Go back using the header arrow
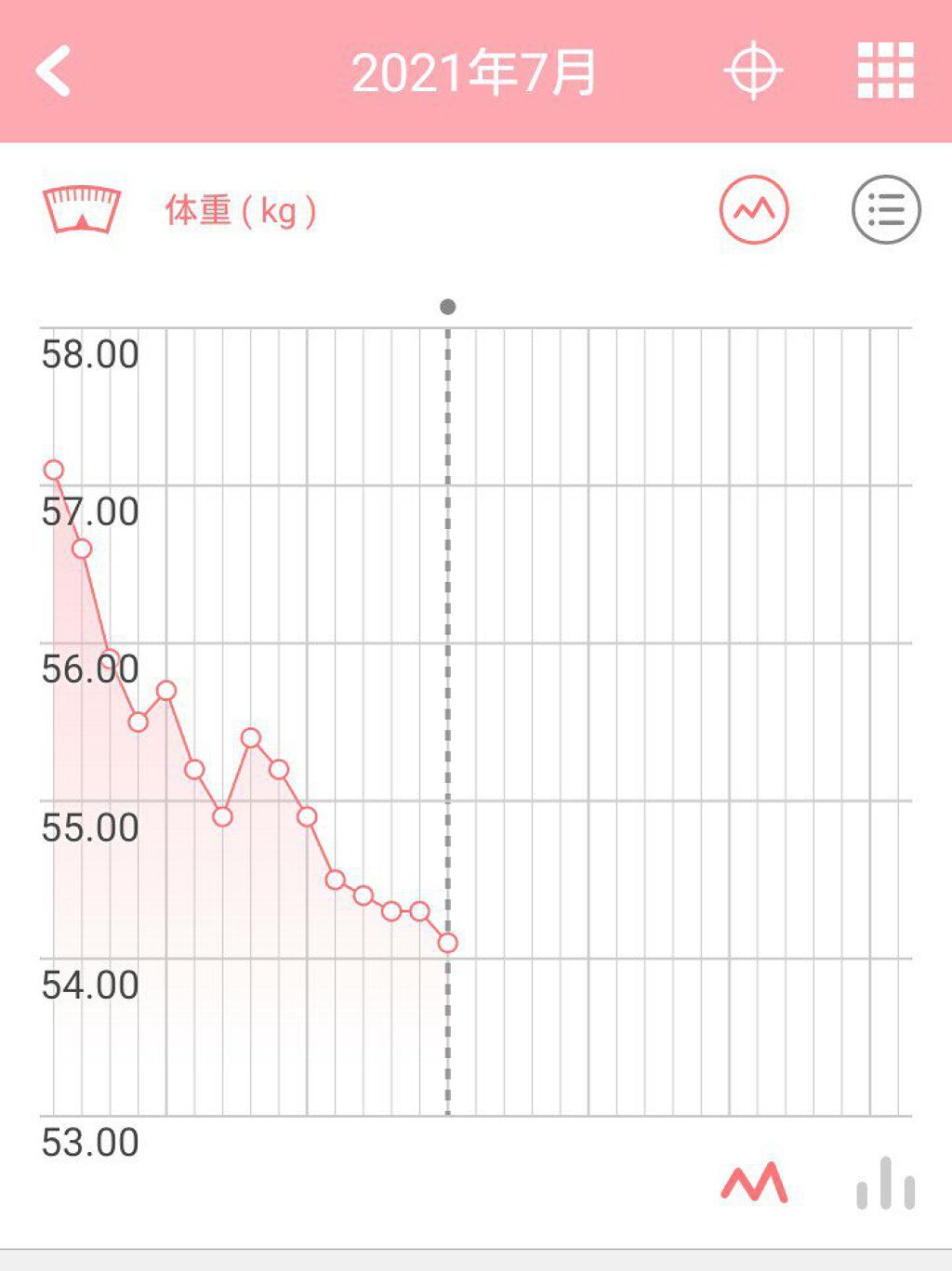 click(x=54, y=72)
